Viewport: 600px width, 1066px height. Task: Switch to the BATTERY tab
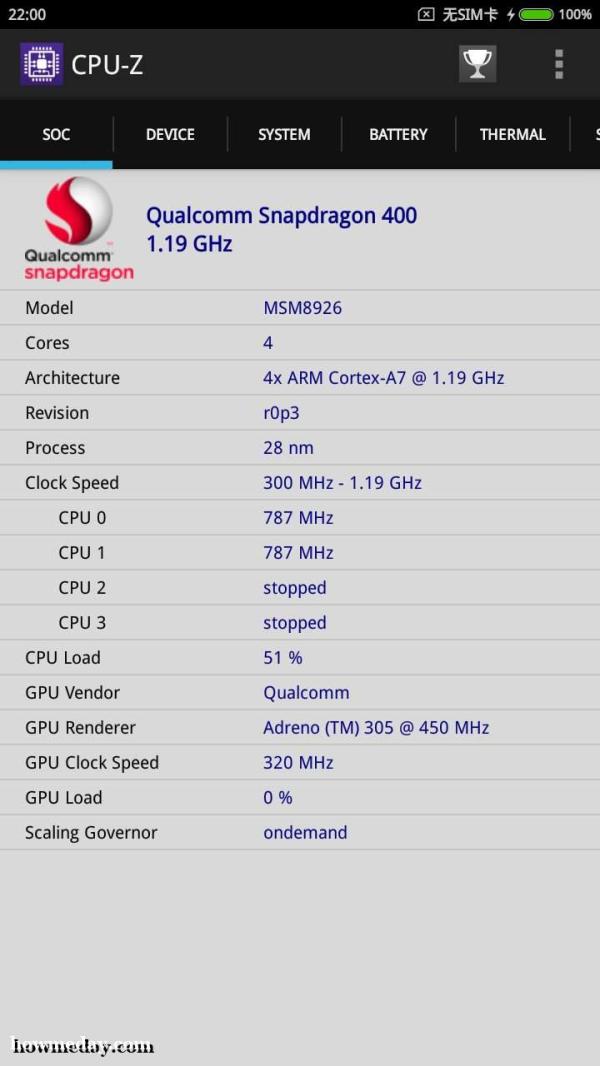pos(398,135)
